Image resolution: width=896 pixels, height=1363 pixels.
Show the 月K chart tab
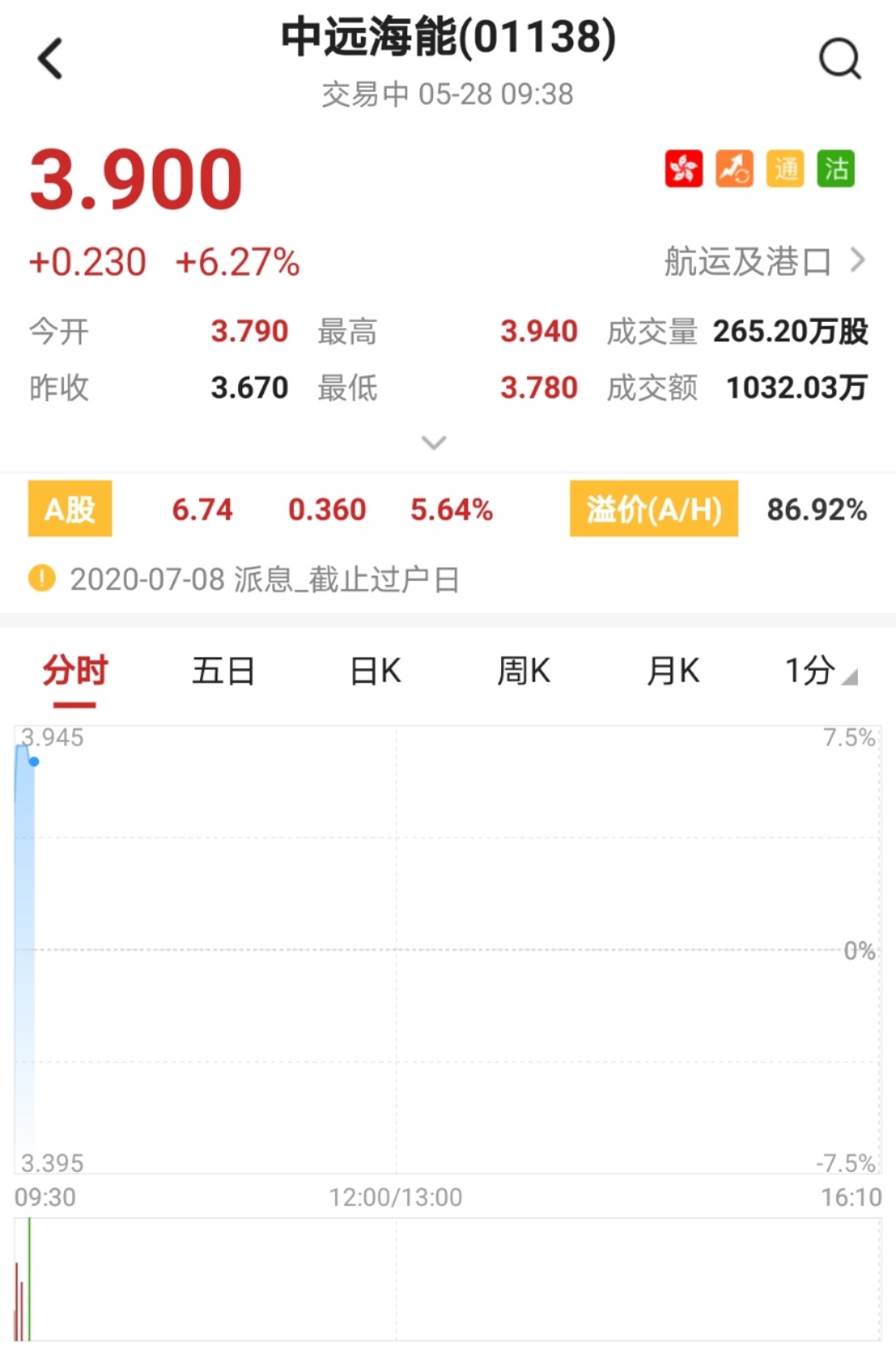(673, 671)
